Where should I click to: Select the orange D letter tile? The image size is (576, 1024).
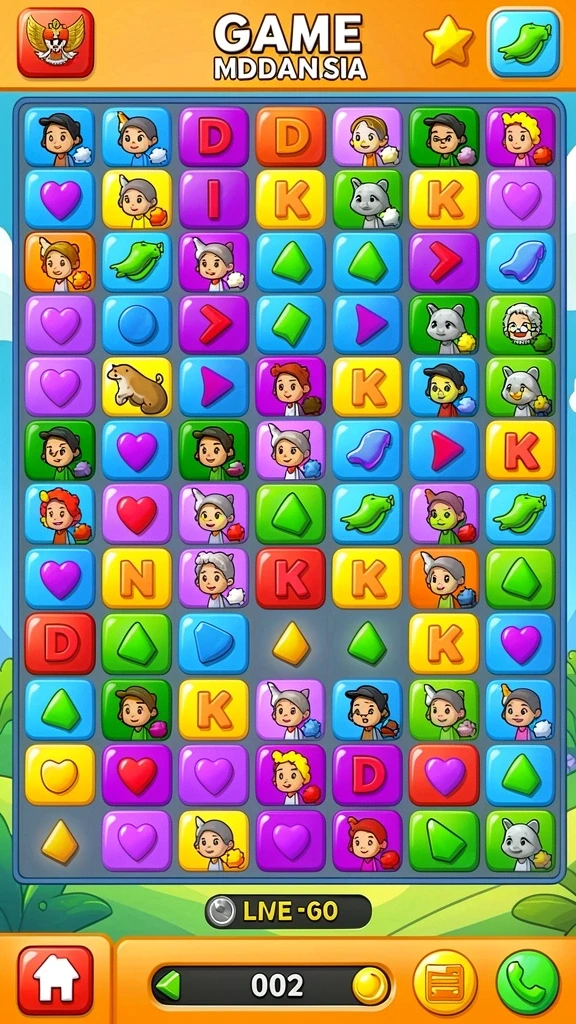click(291, 136)
